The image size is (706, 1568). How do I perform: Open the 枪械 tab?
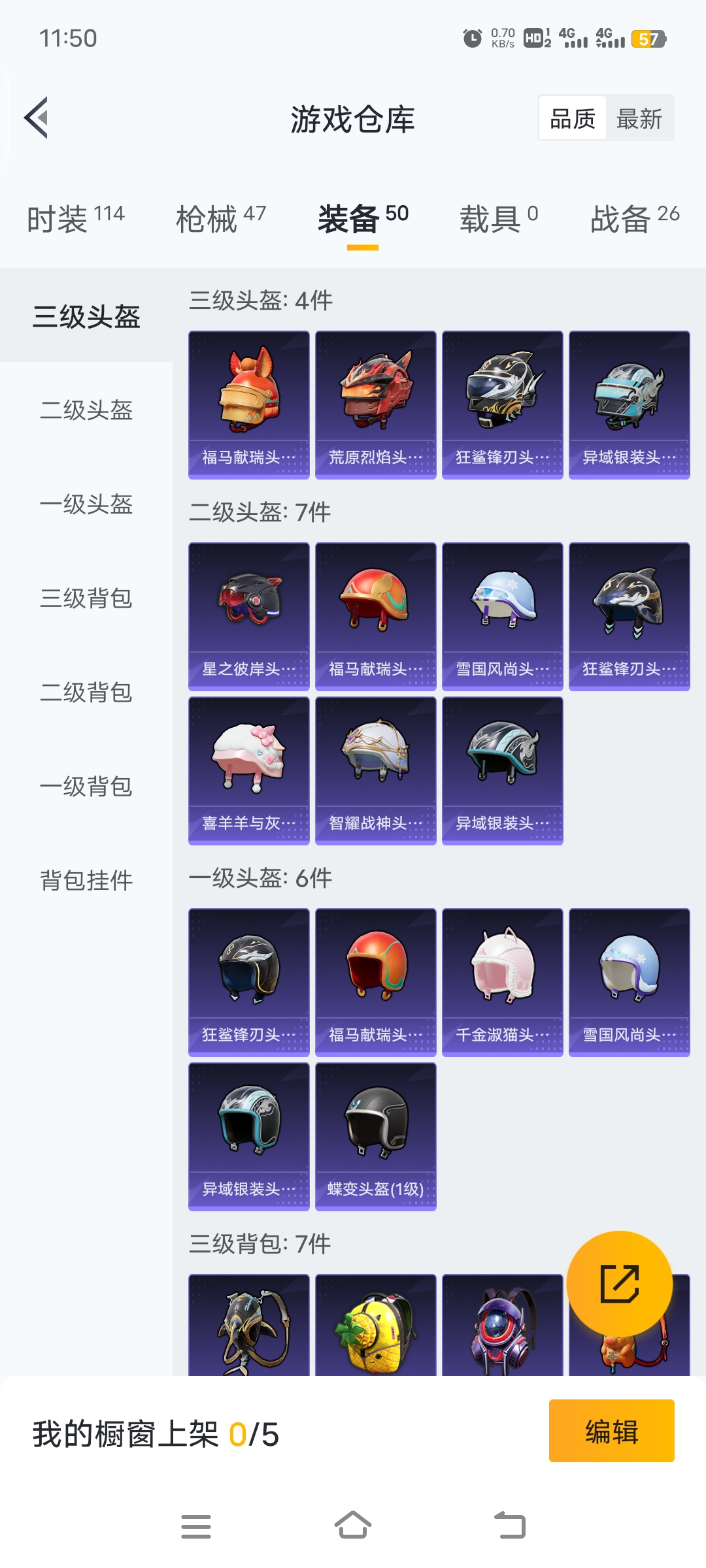point(220,218)
